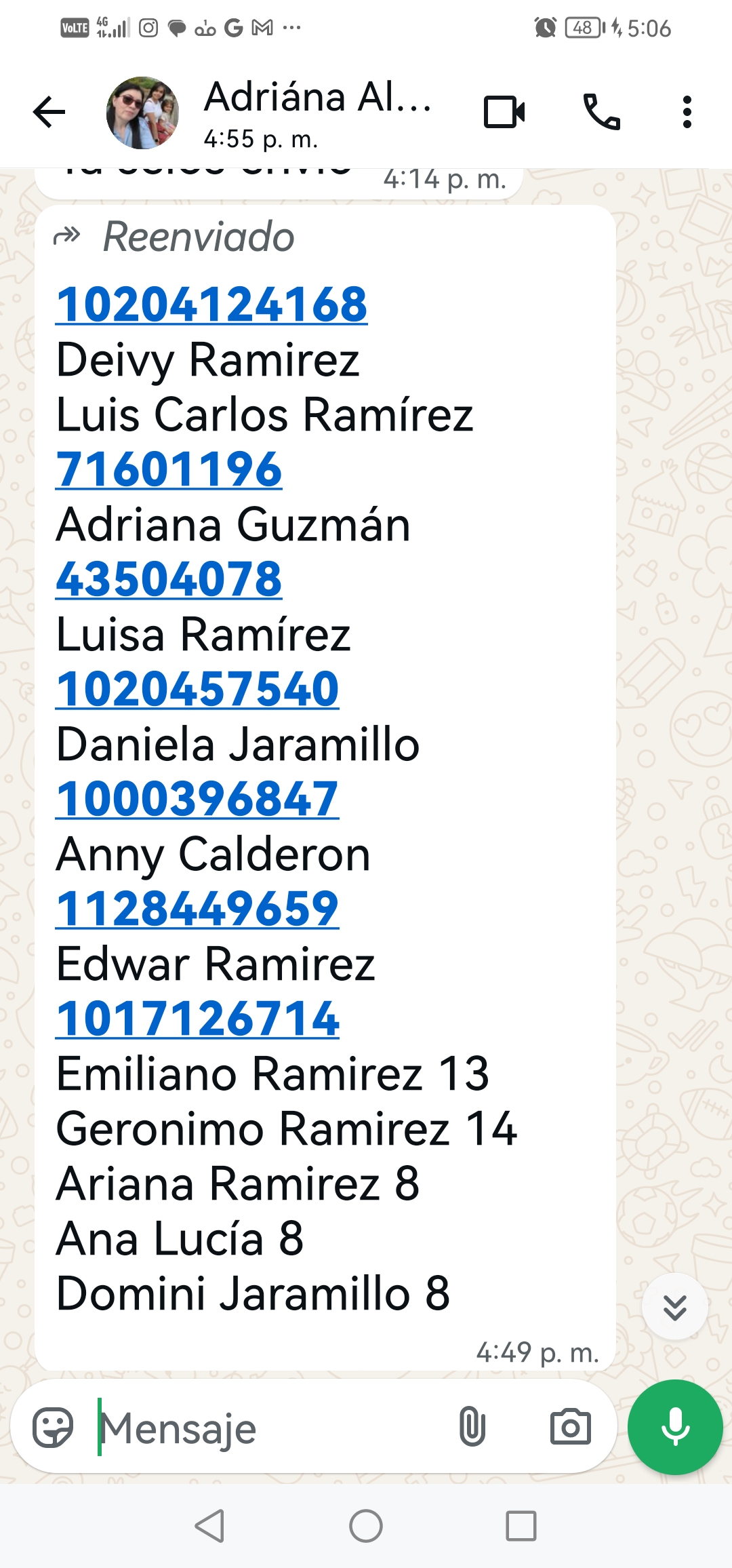Open the Adriána Al… contact info
This screenshot has width=732, height=1568.
tap(317, 112)
